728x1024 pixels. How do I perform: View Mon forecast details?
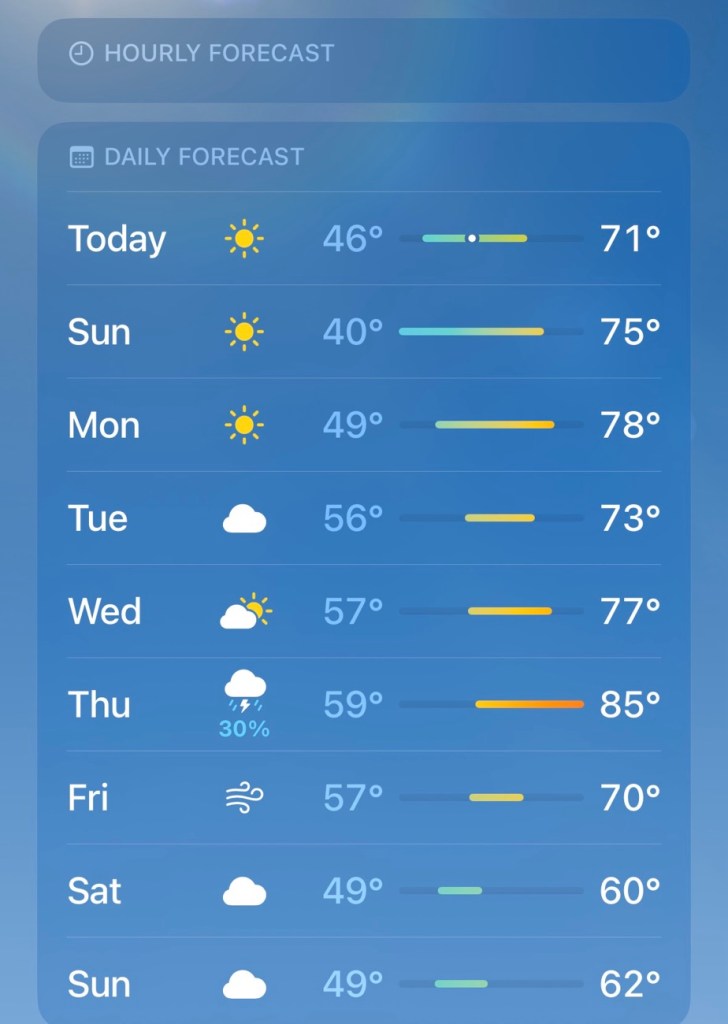point(363,425)
